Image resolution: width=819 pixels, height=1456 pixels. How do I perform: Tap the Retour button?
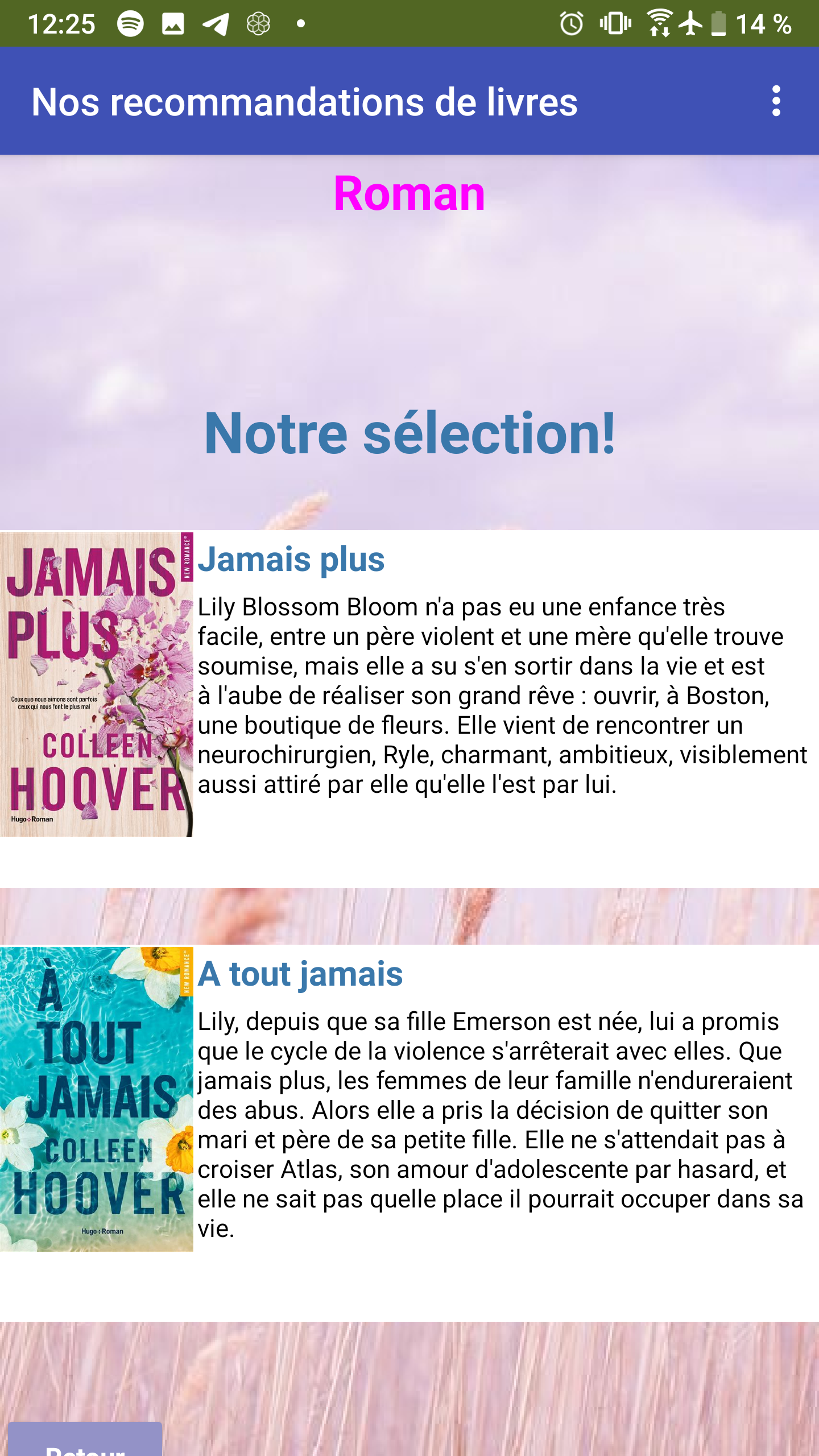click(85, 1439)
